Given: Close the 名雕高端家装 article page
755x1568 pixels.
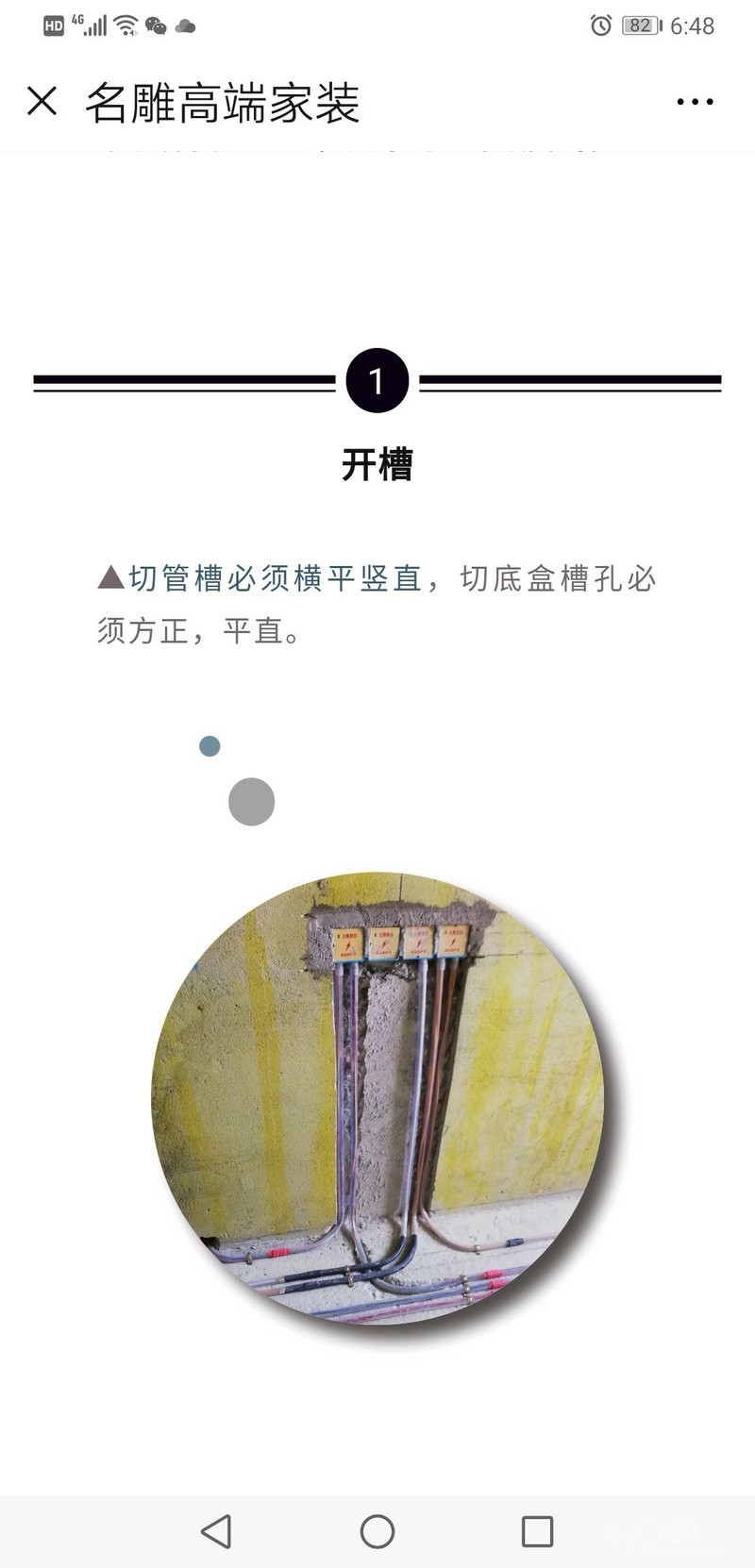Looking at the screenshot, I should 42,101.
